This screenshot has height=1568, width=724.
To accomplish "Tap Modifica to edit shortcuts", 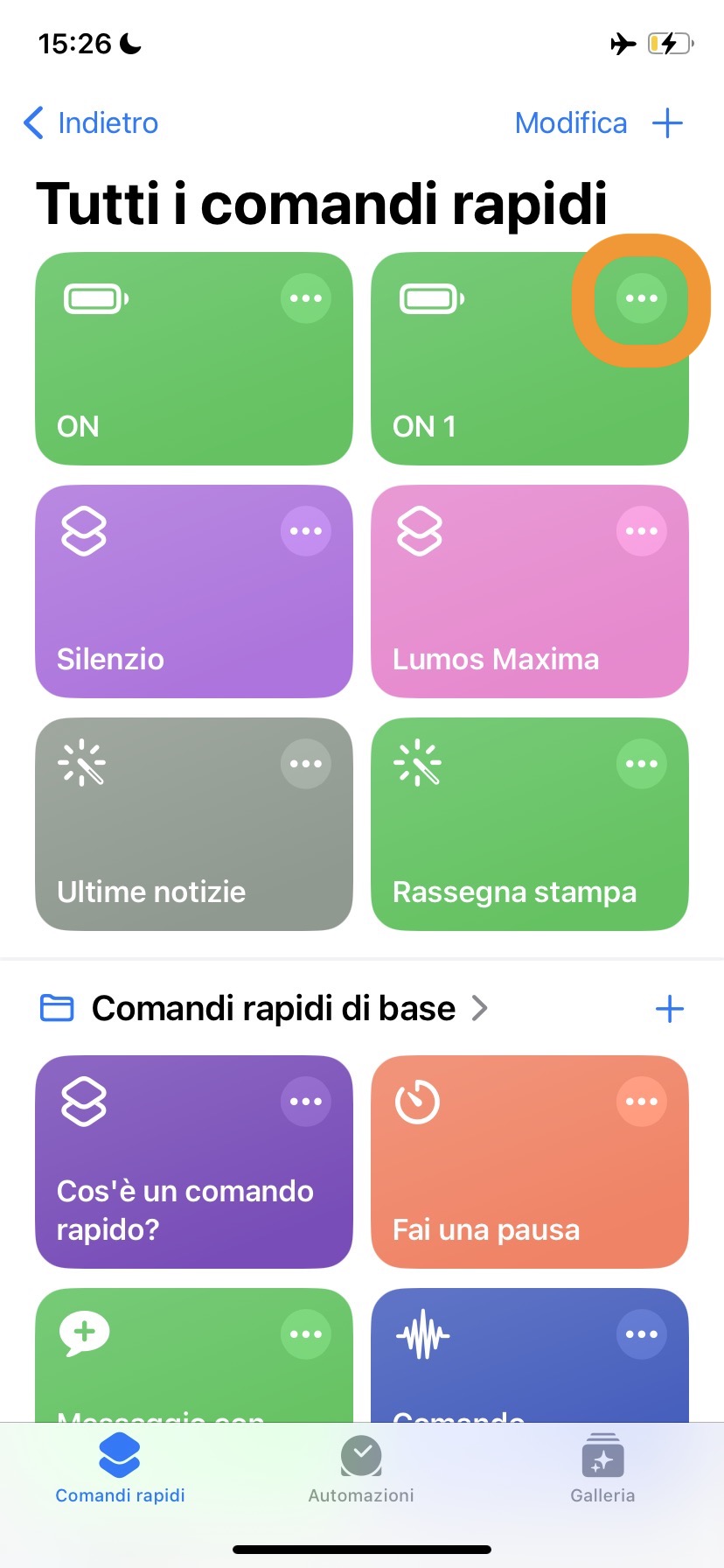I will pos(570,123).
